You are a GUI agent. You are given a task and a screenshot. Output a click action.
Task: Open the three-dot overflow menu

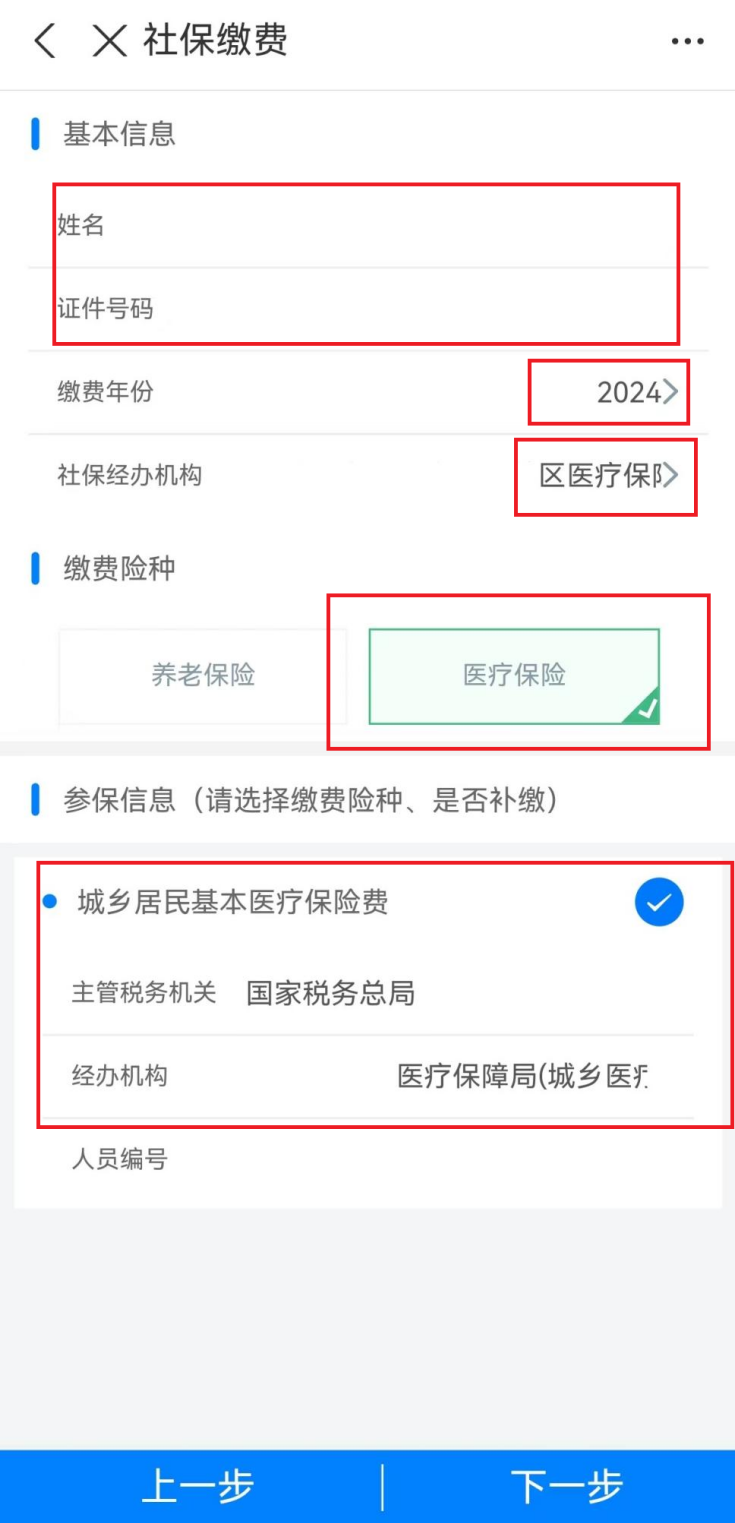[x=687, y=42]
